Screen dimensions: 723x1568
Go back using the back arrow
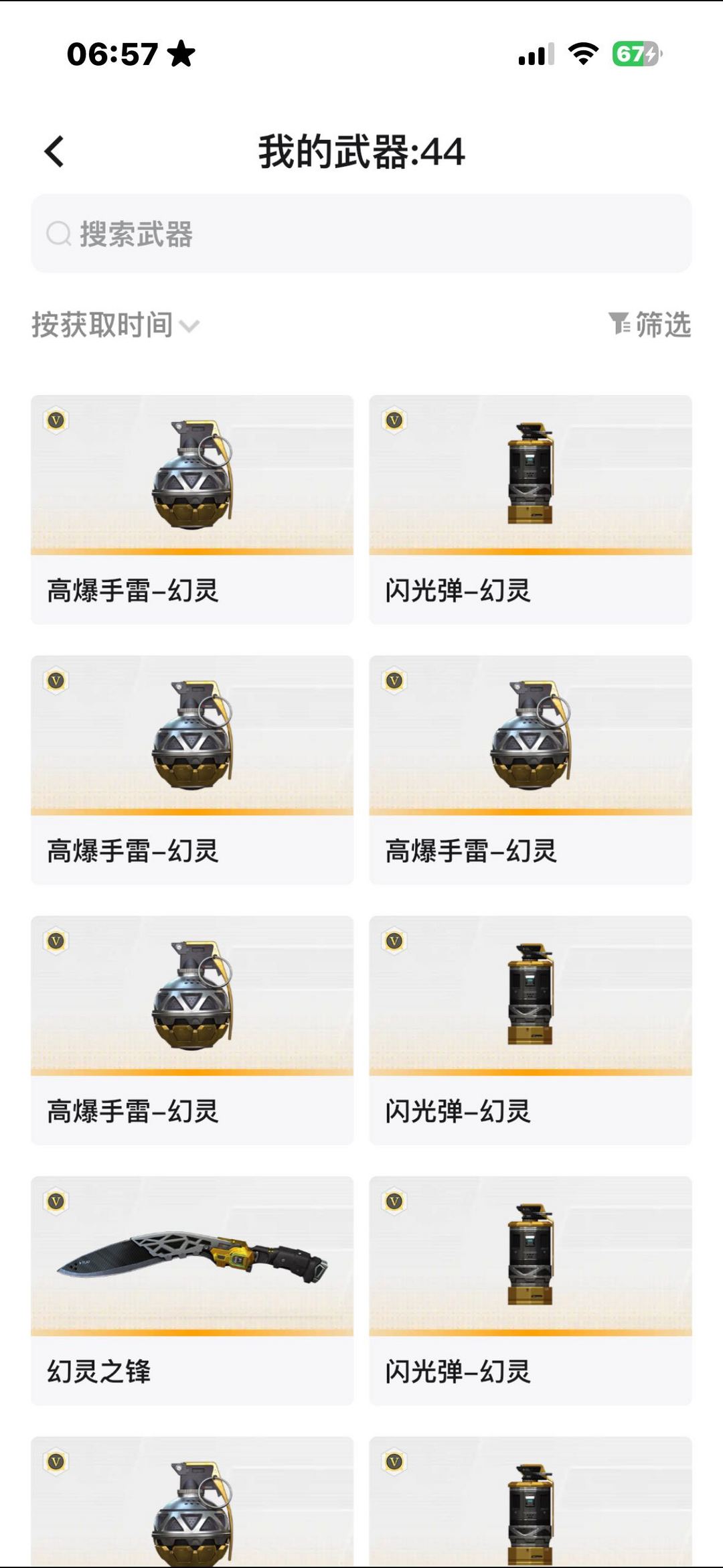[54, 151]
